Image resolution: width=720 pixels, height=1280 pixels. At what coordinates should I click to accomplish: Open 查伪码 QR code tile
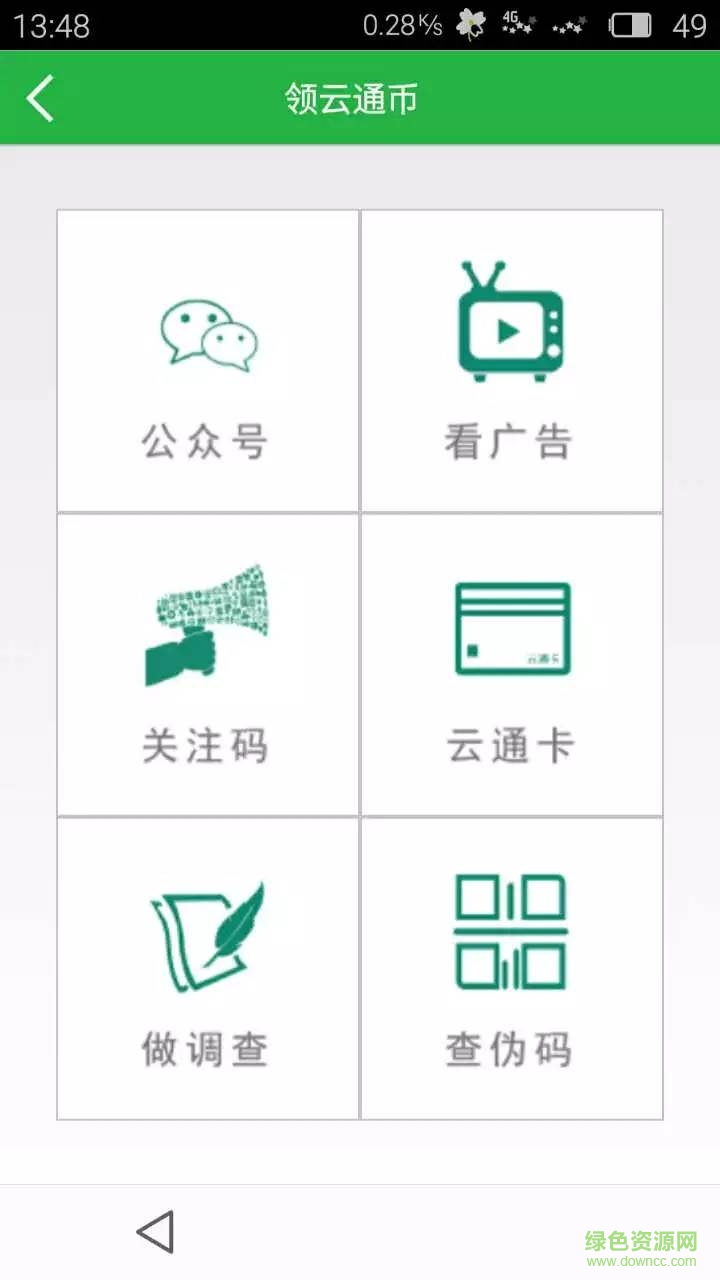511,968
